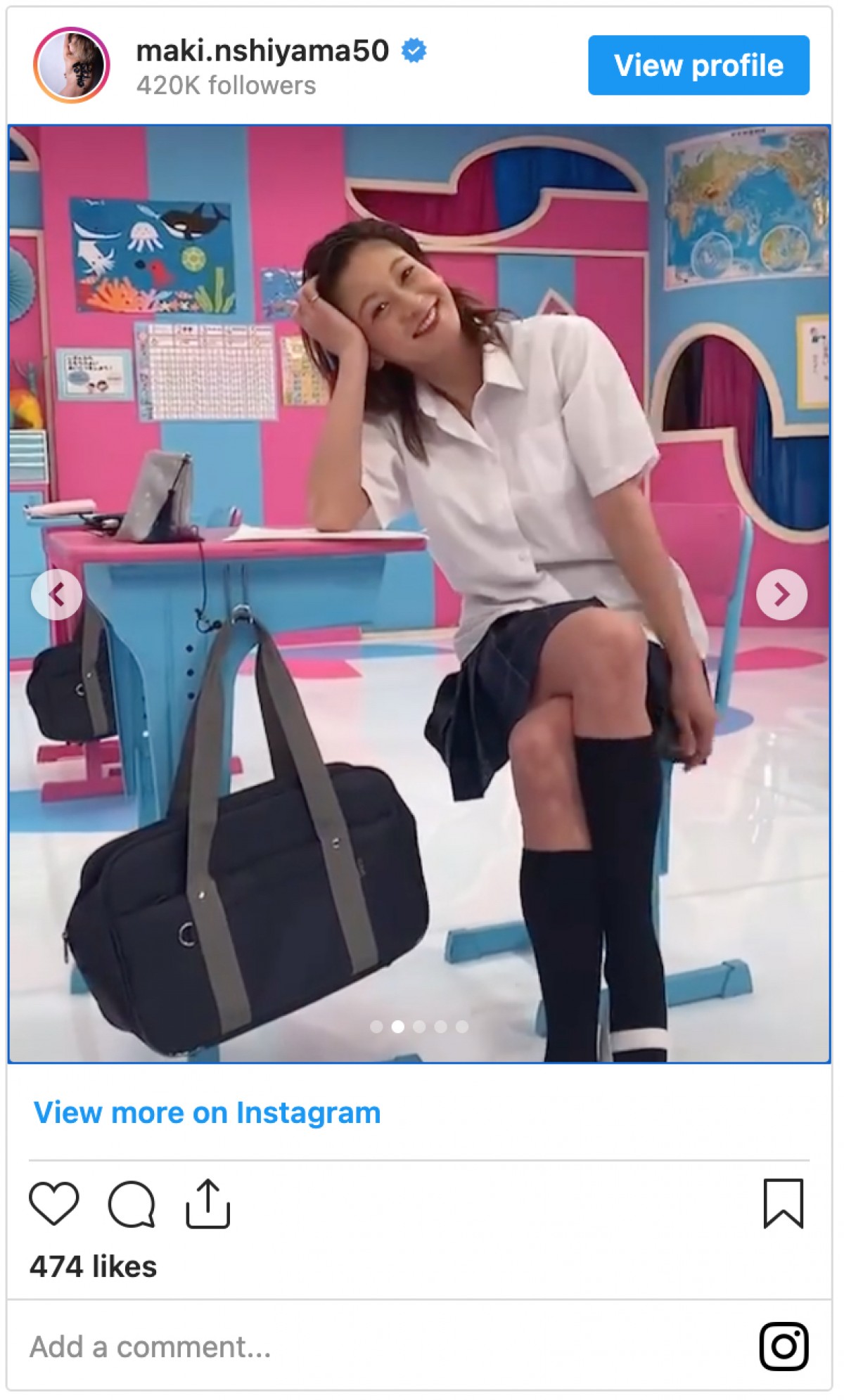This screenshot has width=844, height=1400.
Task: Open the post photo on Instagram
Action: tap(419, 422)
